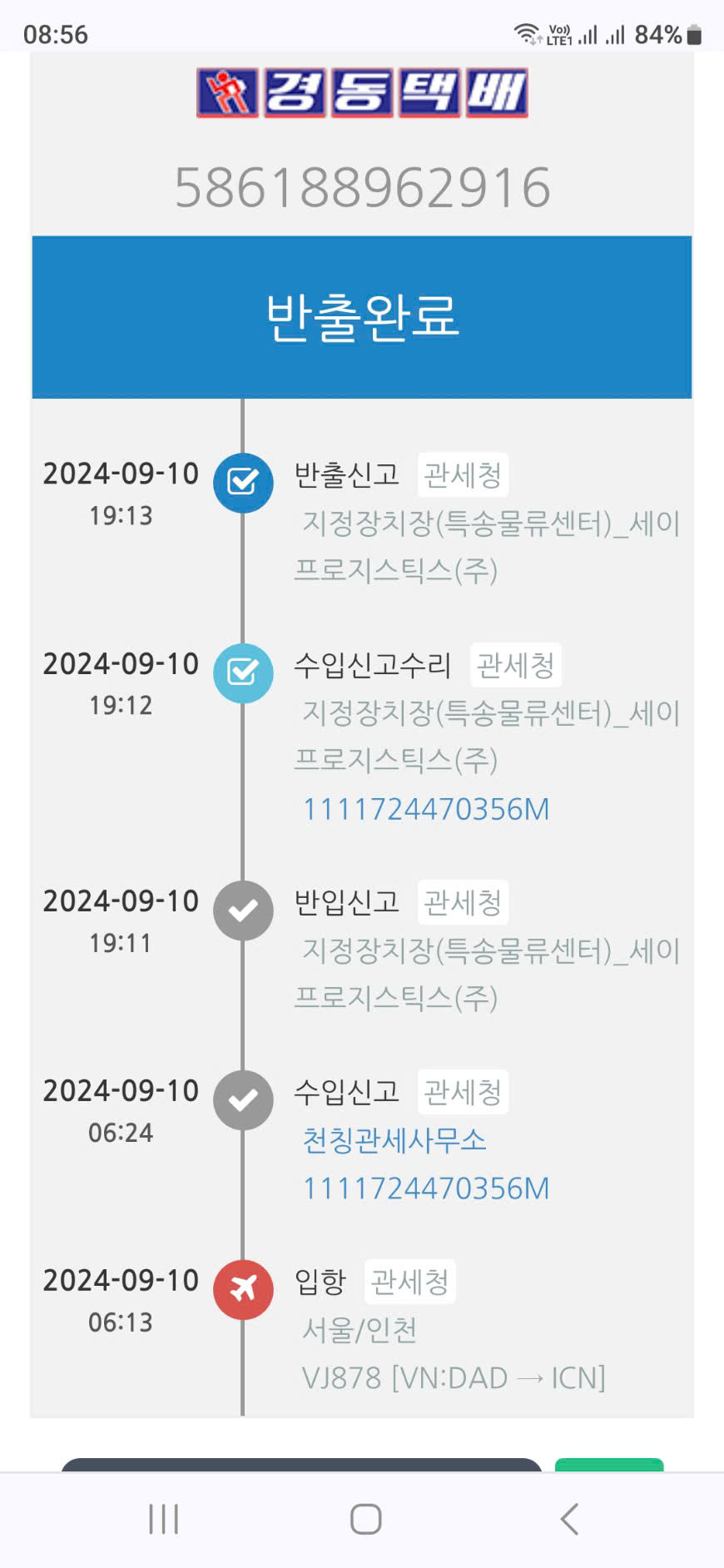Open declaration number link under 수입신고수리

pyautogui.click(x=425, y=809)
